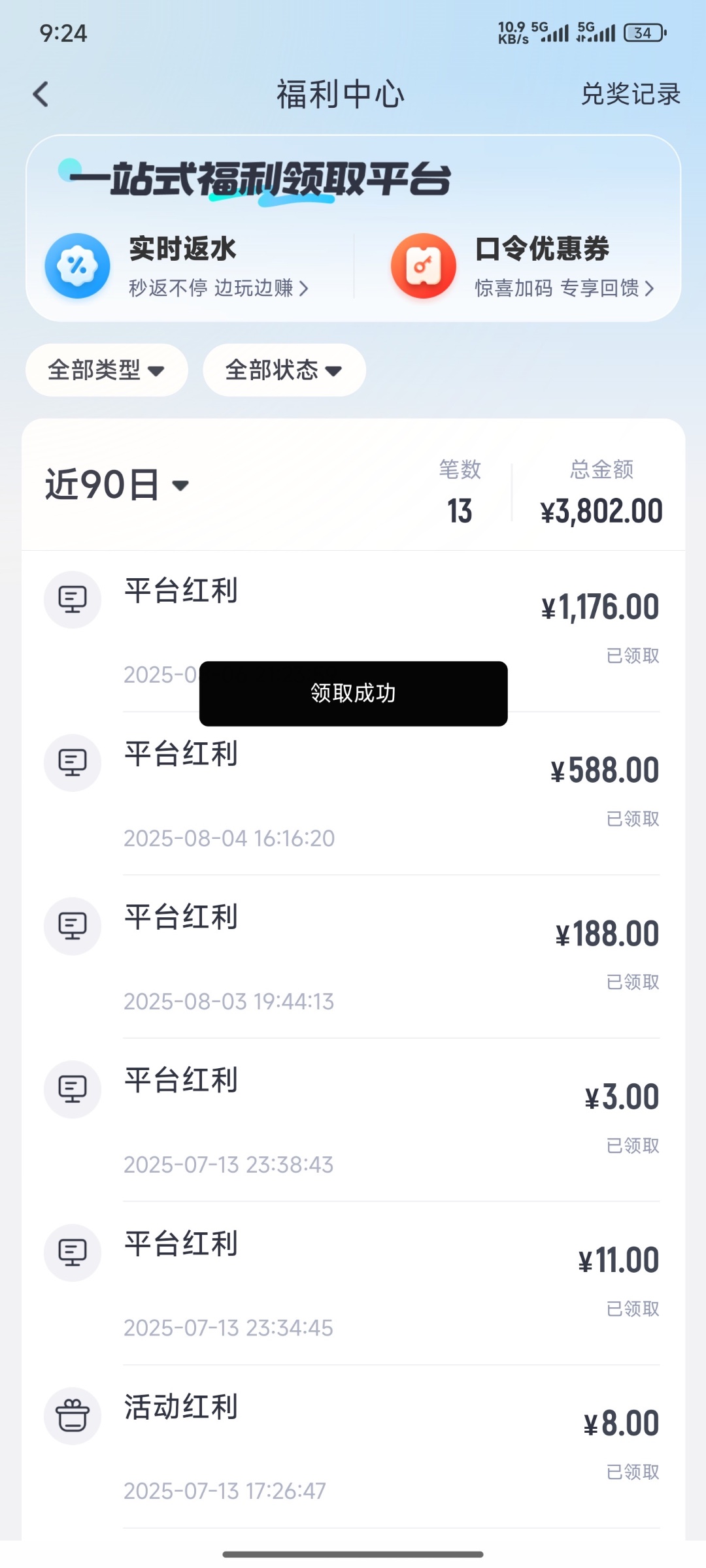Change the 近90日 date range
706x1568 pixels.
(x=118, y=485)
